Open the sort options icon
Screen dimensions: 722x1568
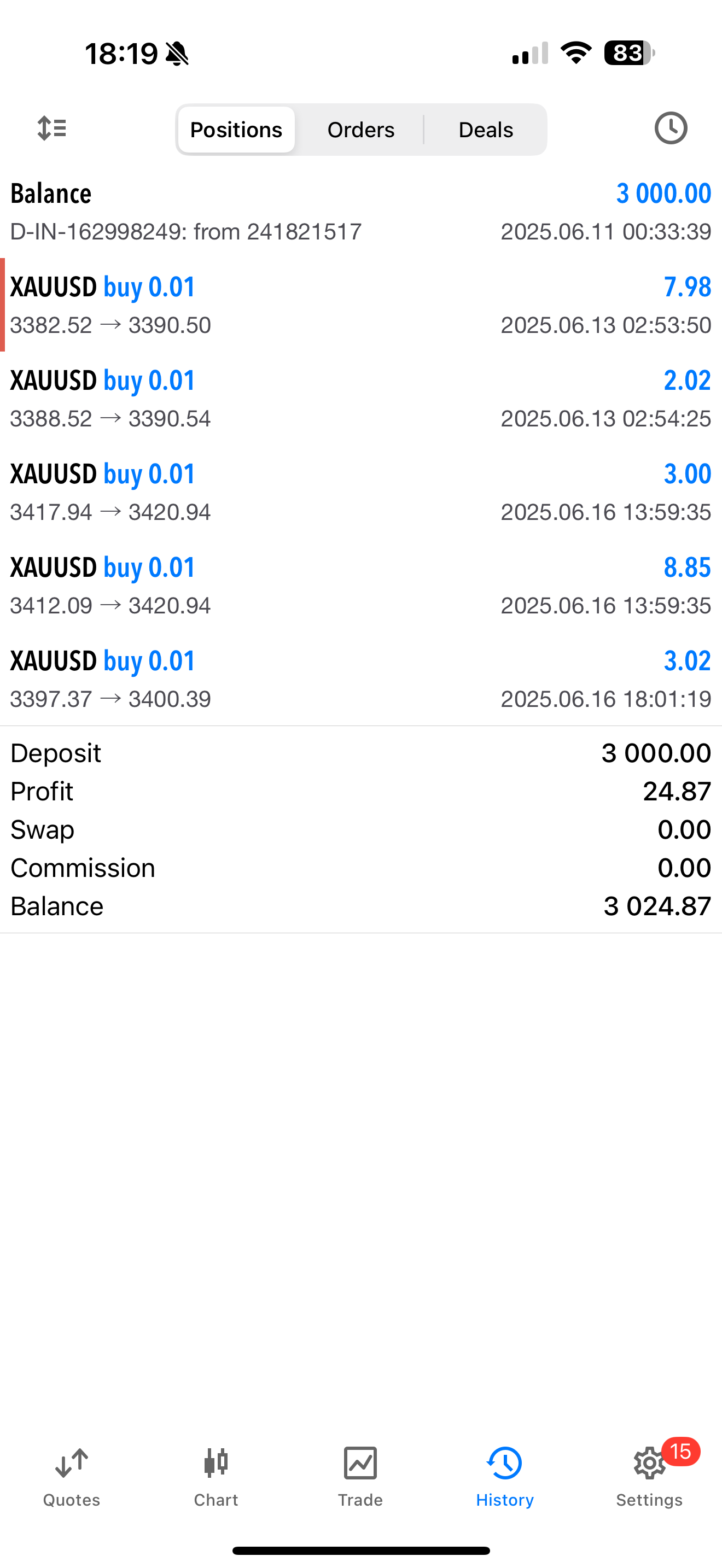pyautogui.click(x=52, y=128)
